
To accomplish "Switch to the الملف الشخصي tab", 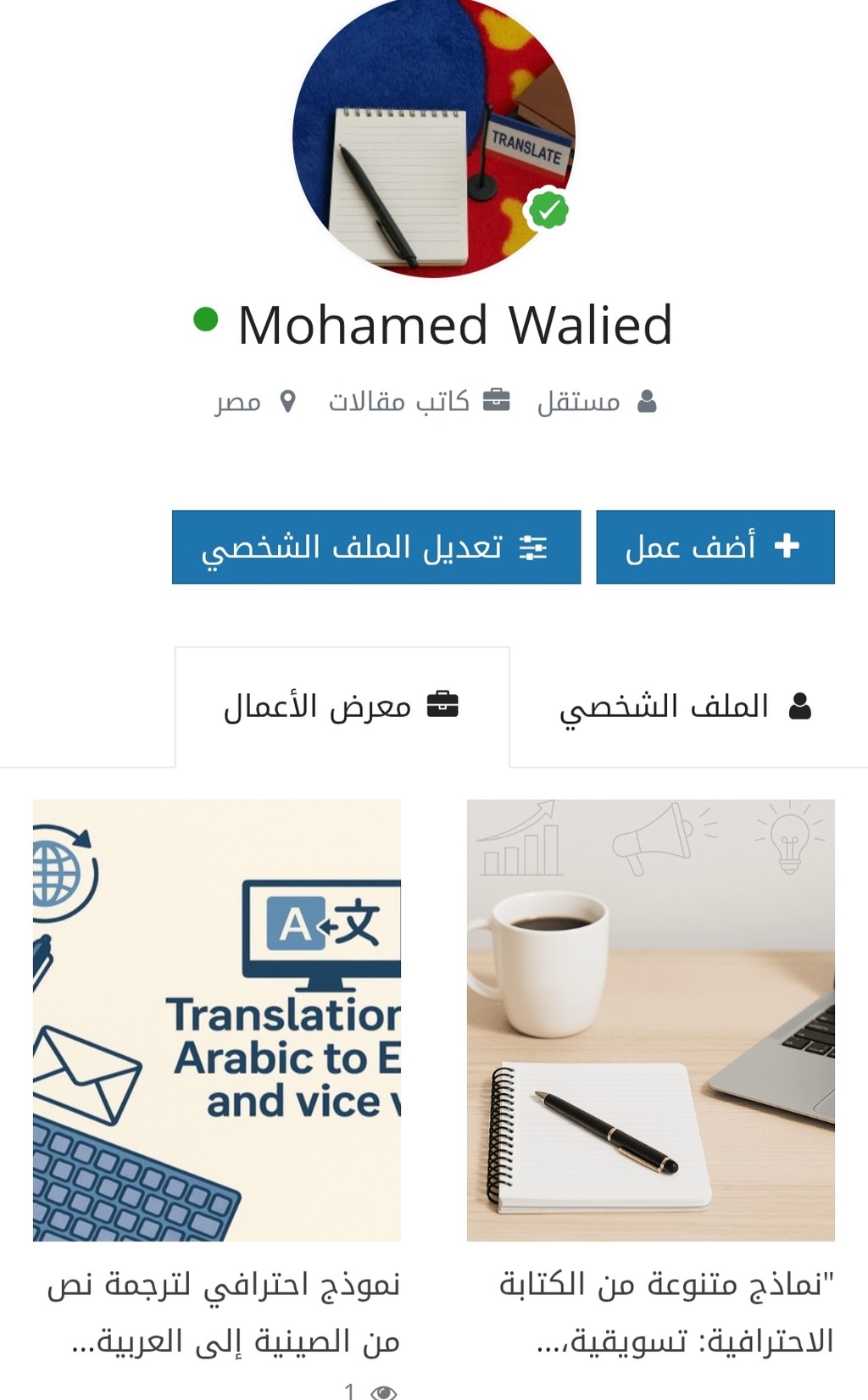I will [685, 706].
